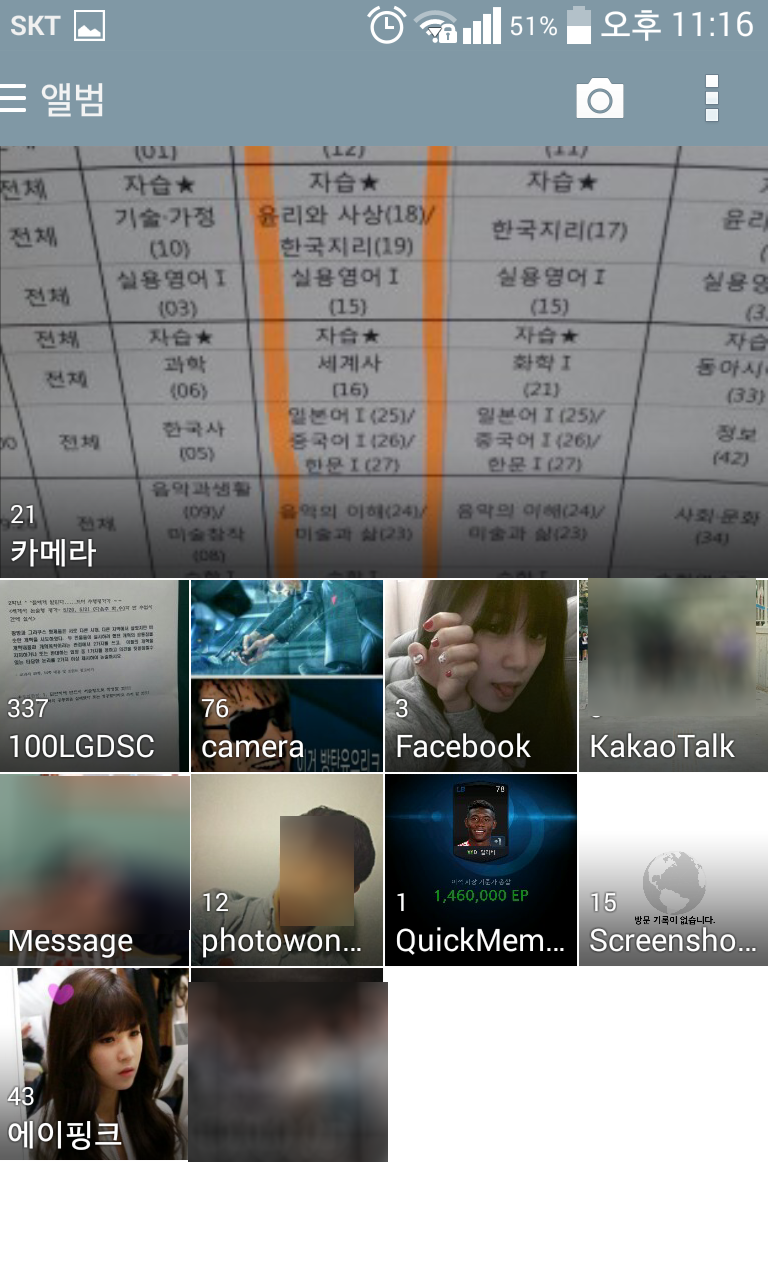Open the camera album with 76 items

click(287, 675)
